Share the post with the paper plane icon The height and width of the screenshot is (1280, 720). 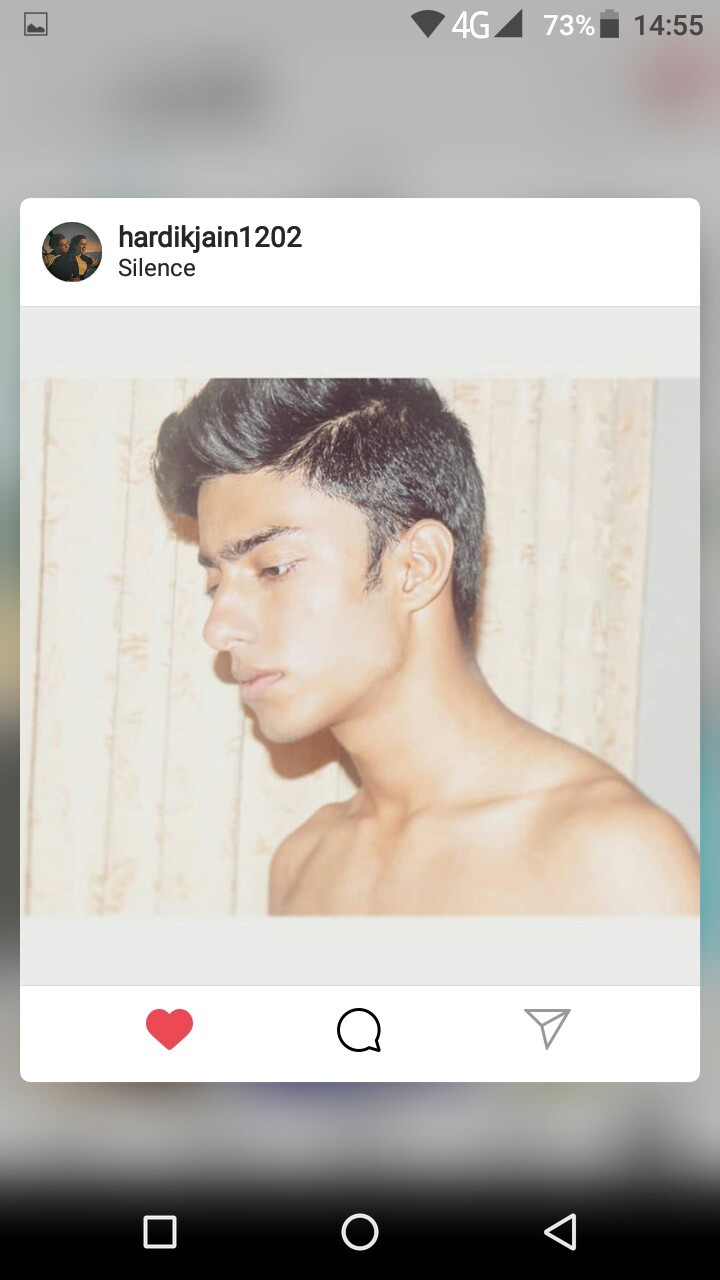click(x=547, y=1028)
